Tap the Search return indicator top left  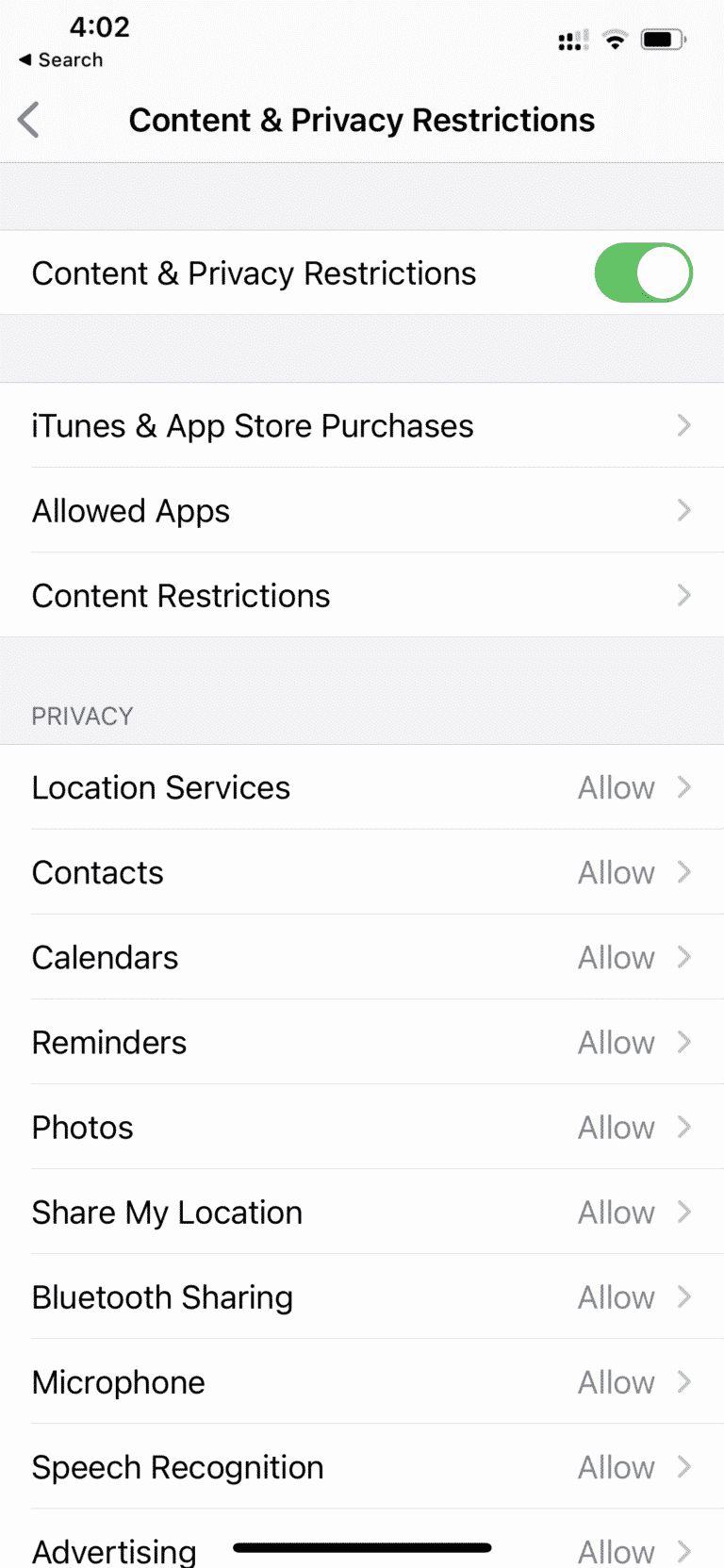60,59
